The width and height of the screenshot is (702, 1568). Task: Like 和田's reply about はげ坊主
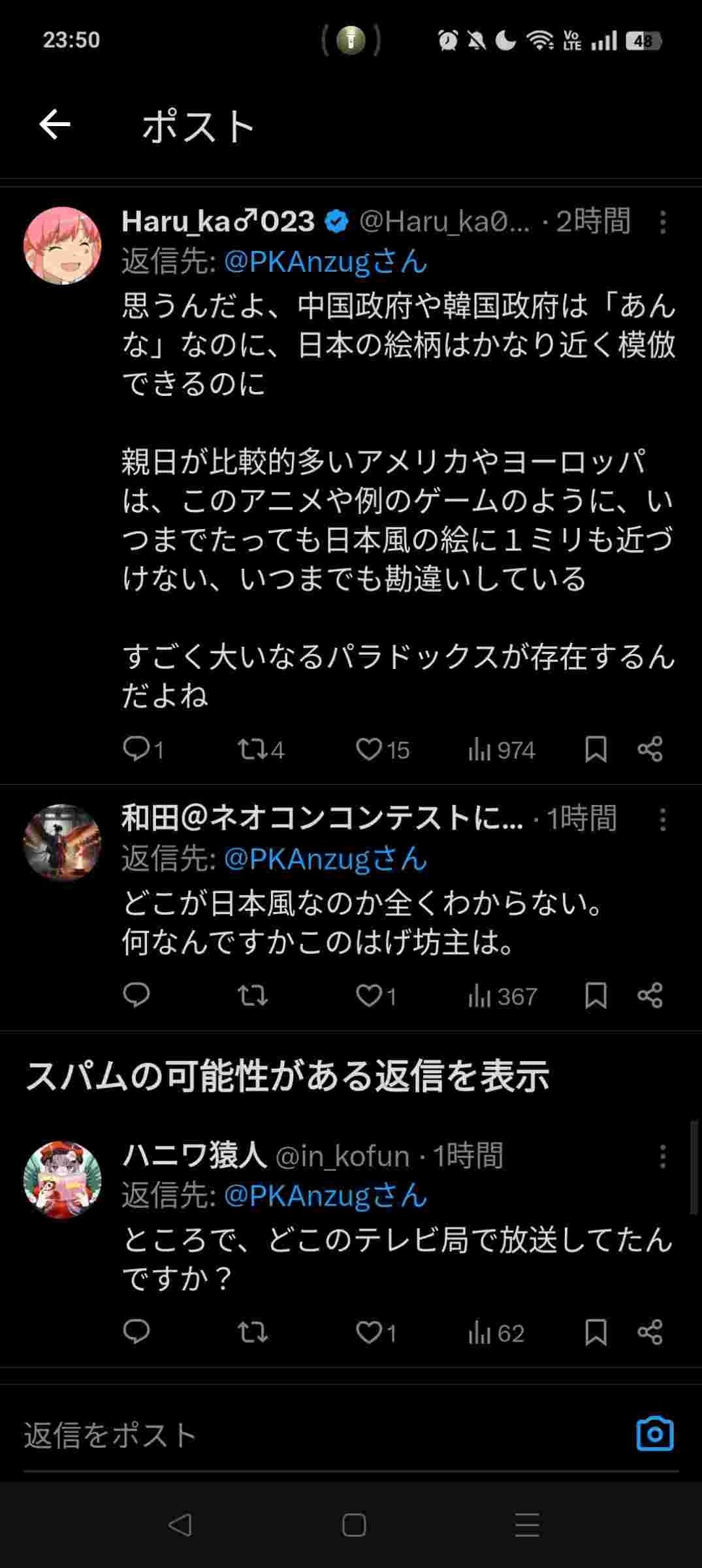[369, 996]
